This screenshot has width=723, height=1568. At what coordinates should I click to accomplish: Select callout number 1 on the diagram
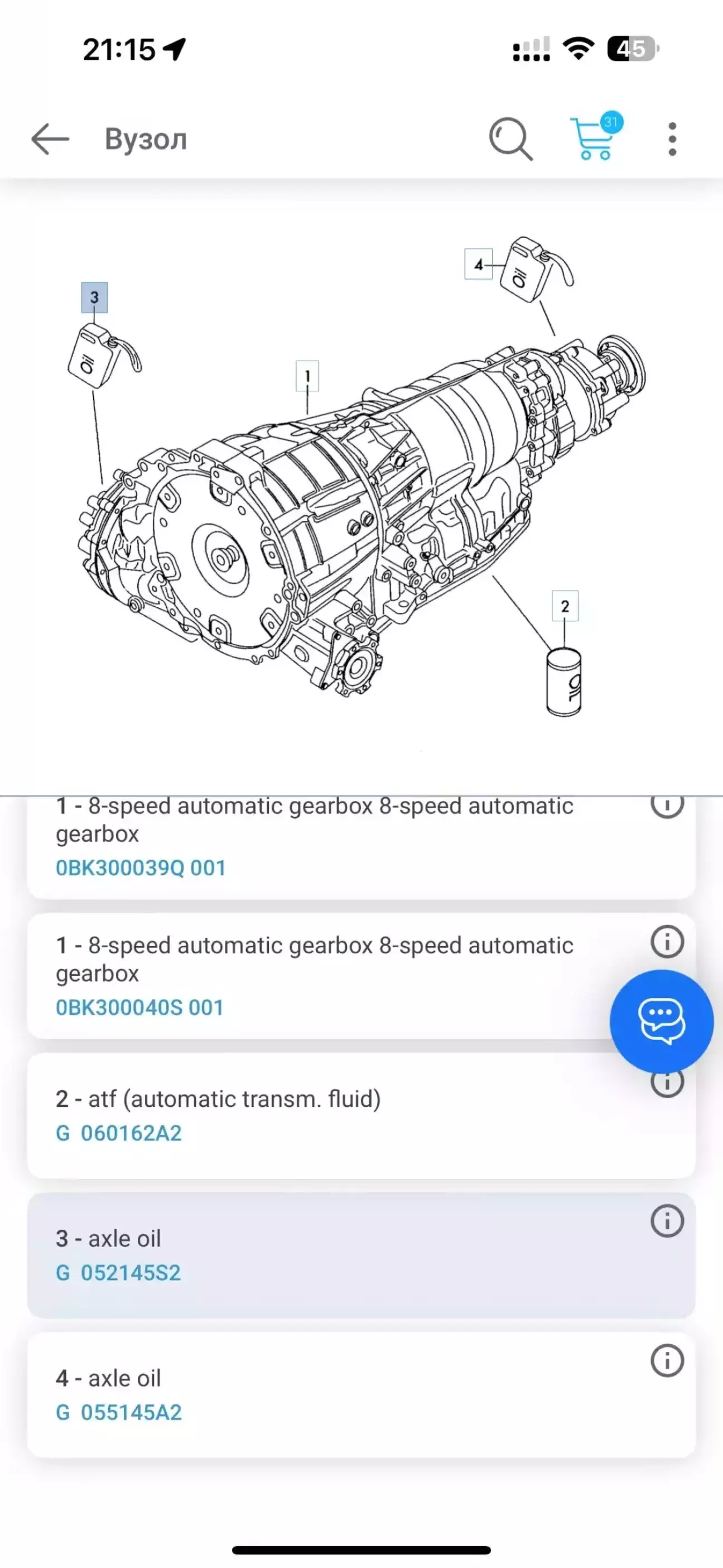[x=307, y=376]
